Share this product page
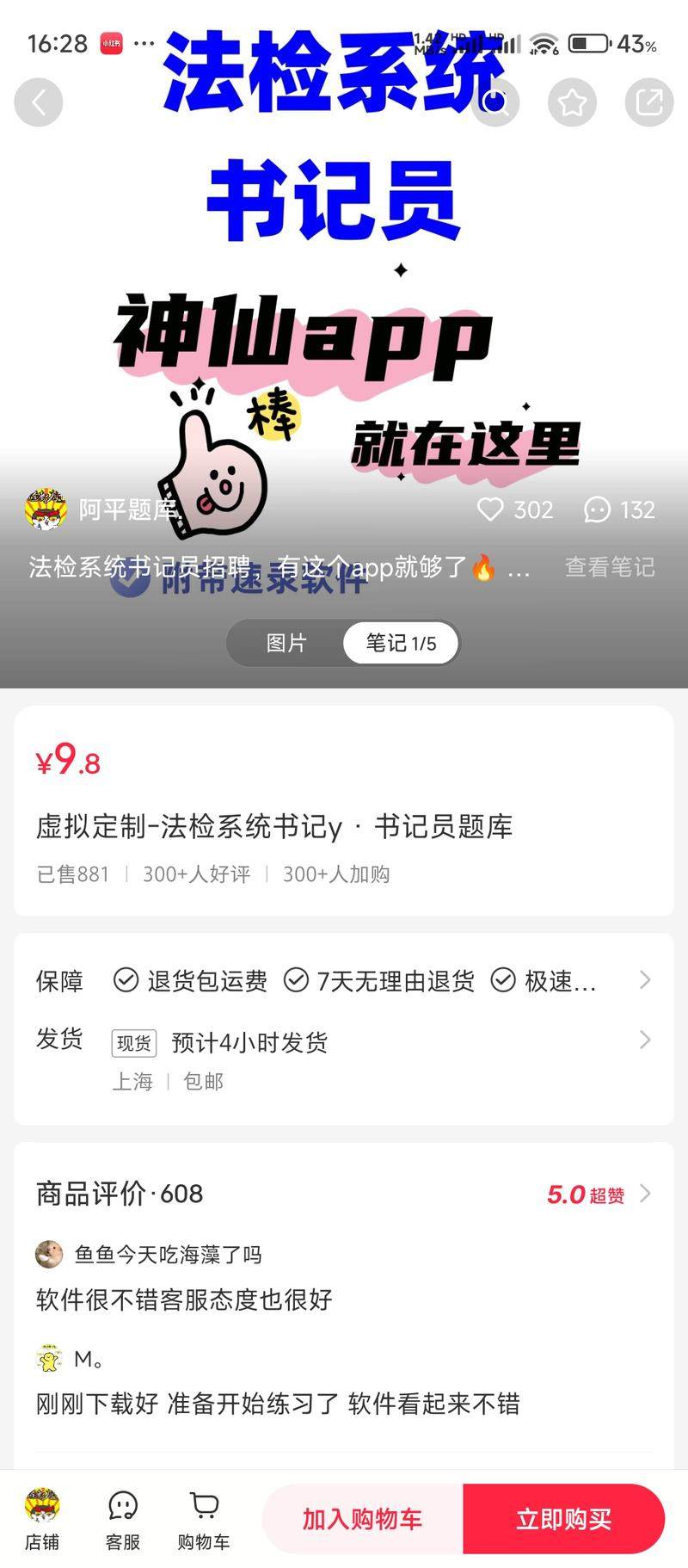The height and width of the screenshot is (1568, 688). pos(648,102)
